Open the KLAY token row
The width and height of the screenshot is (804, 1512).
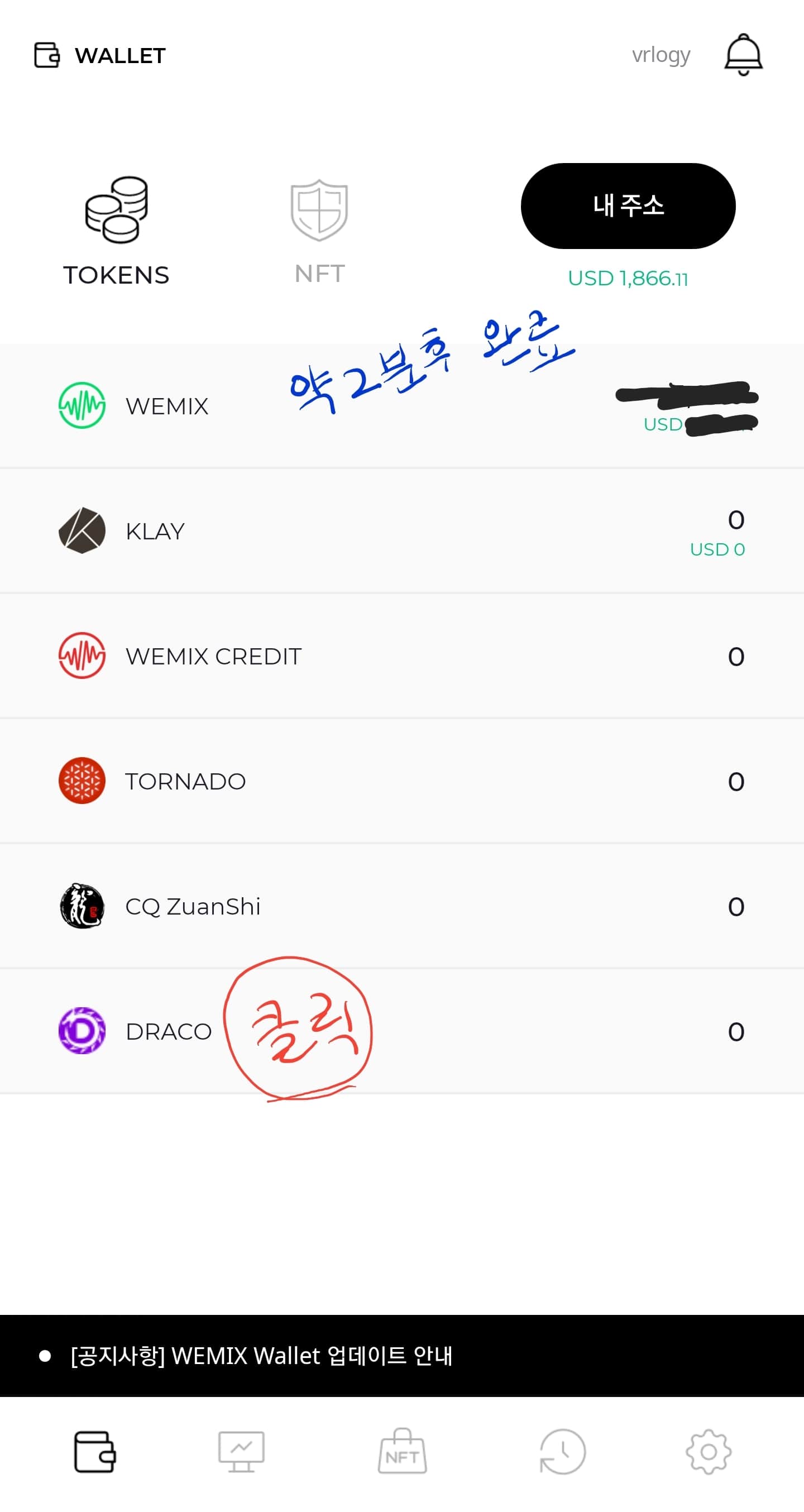point(402,530)
